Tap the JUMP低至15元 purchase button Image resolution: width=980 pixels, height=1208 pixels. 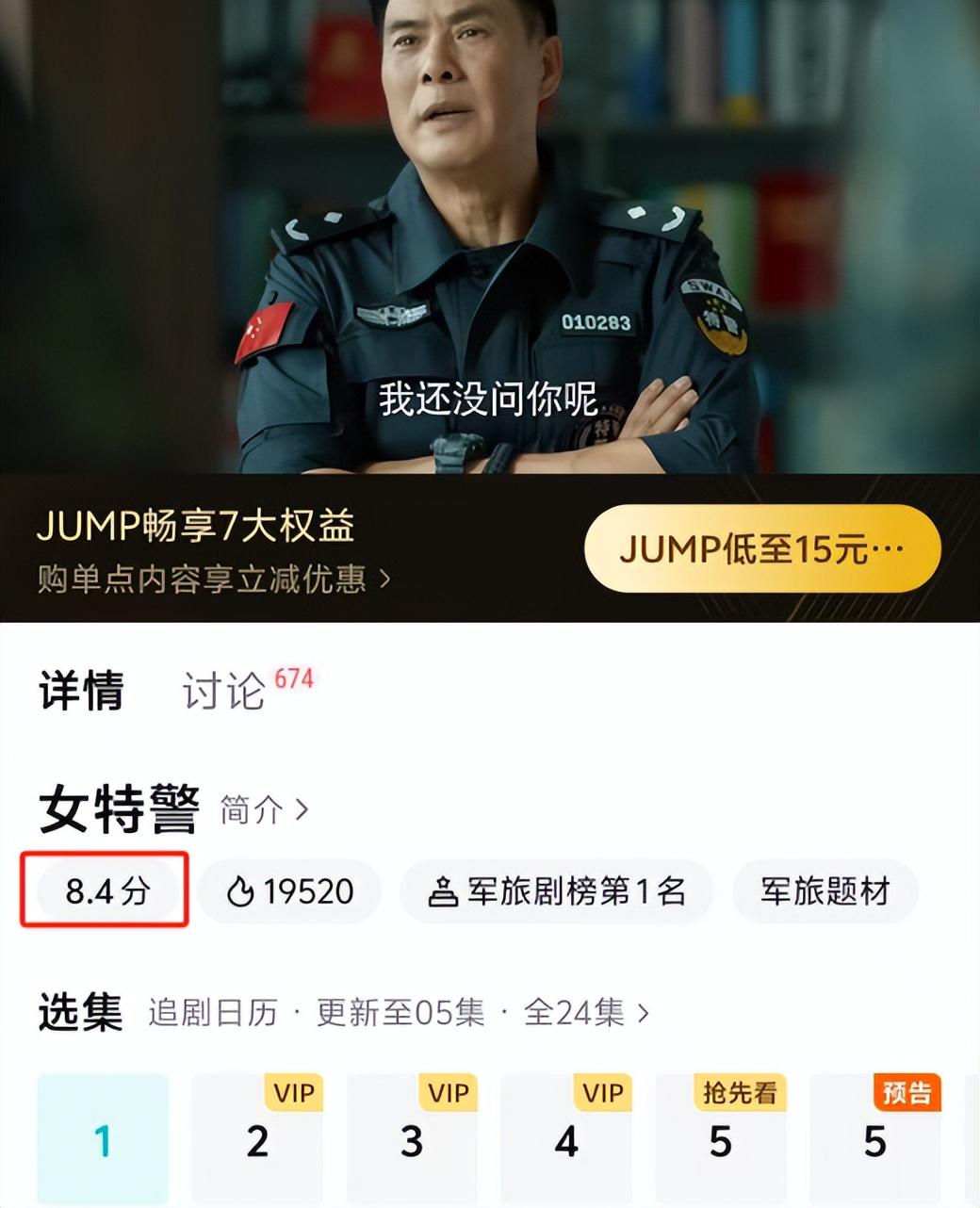(x=761, y=548)
